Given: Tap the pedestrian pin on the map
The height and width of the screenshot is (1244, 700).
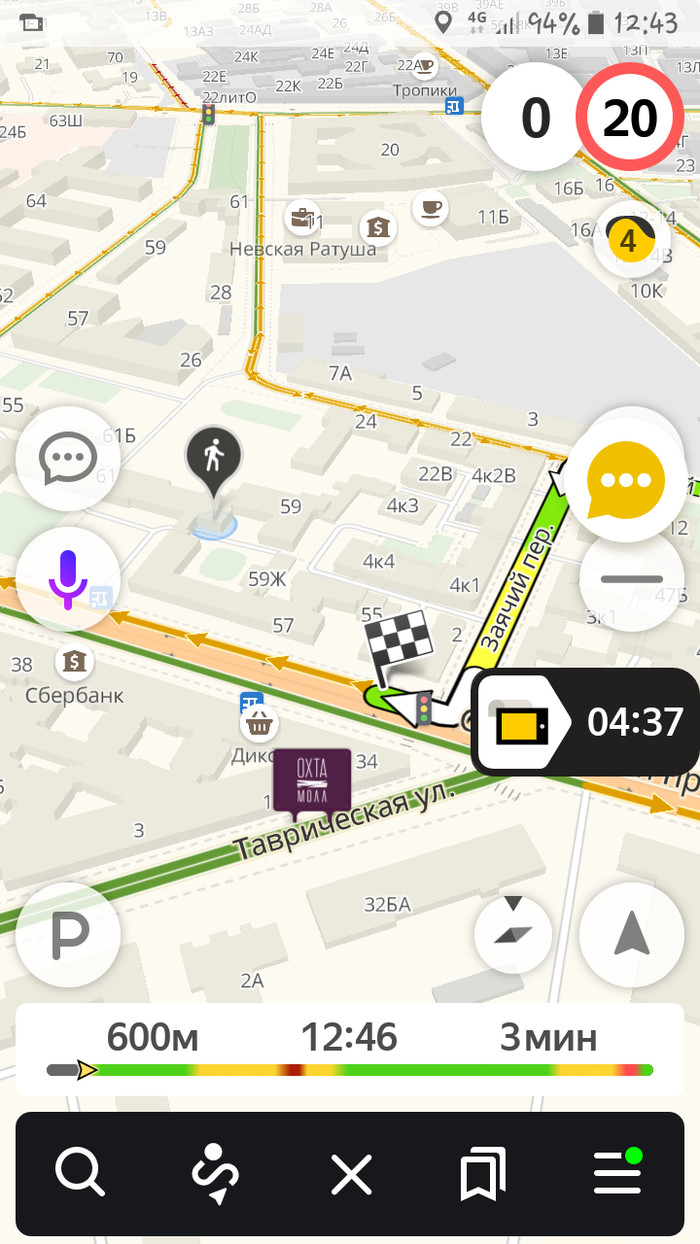Looking at the screenshot, I should click(213, 459).
